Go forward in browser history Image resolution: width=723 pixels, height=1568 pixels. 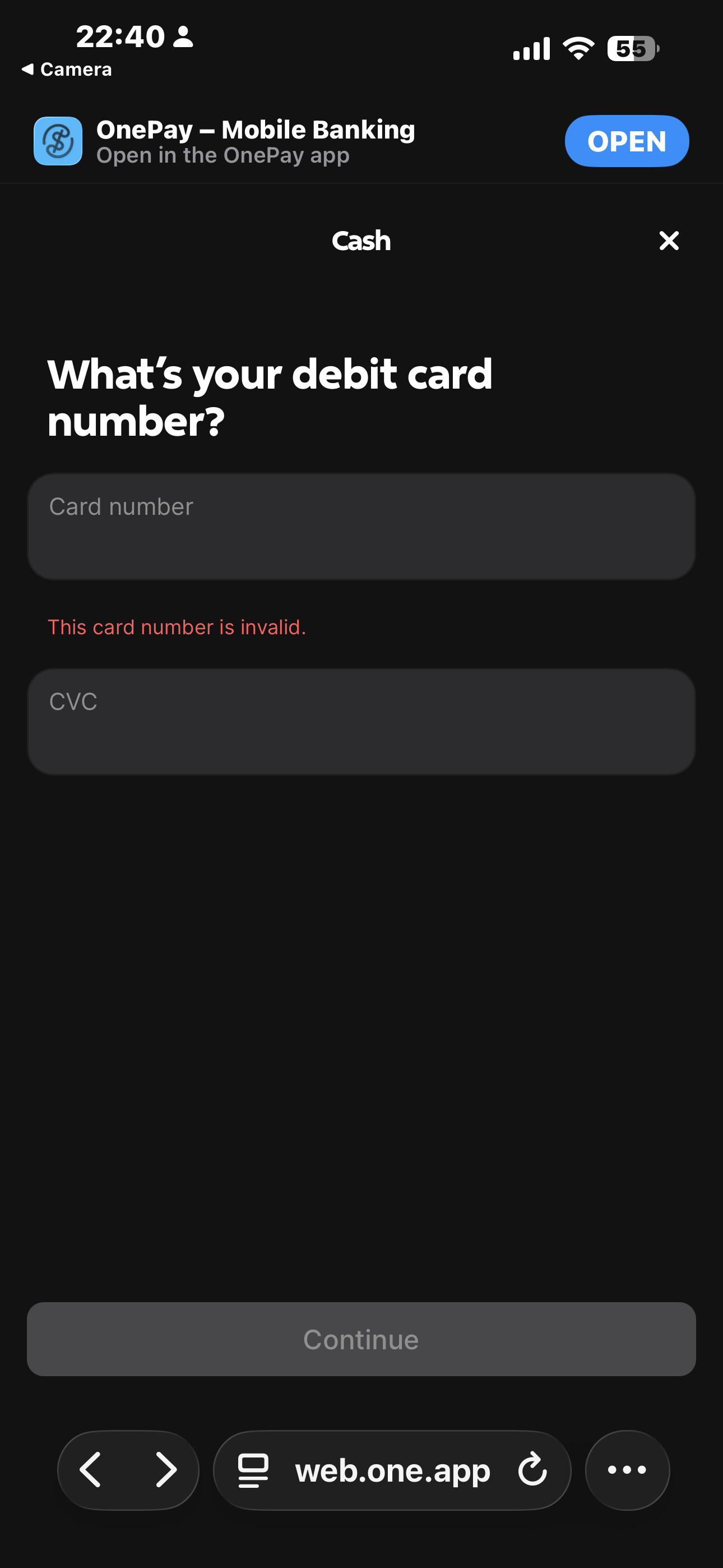(165, 1469)
